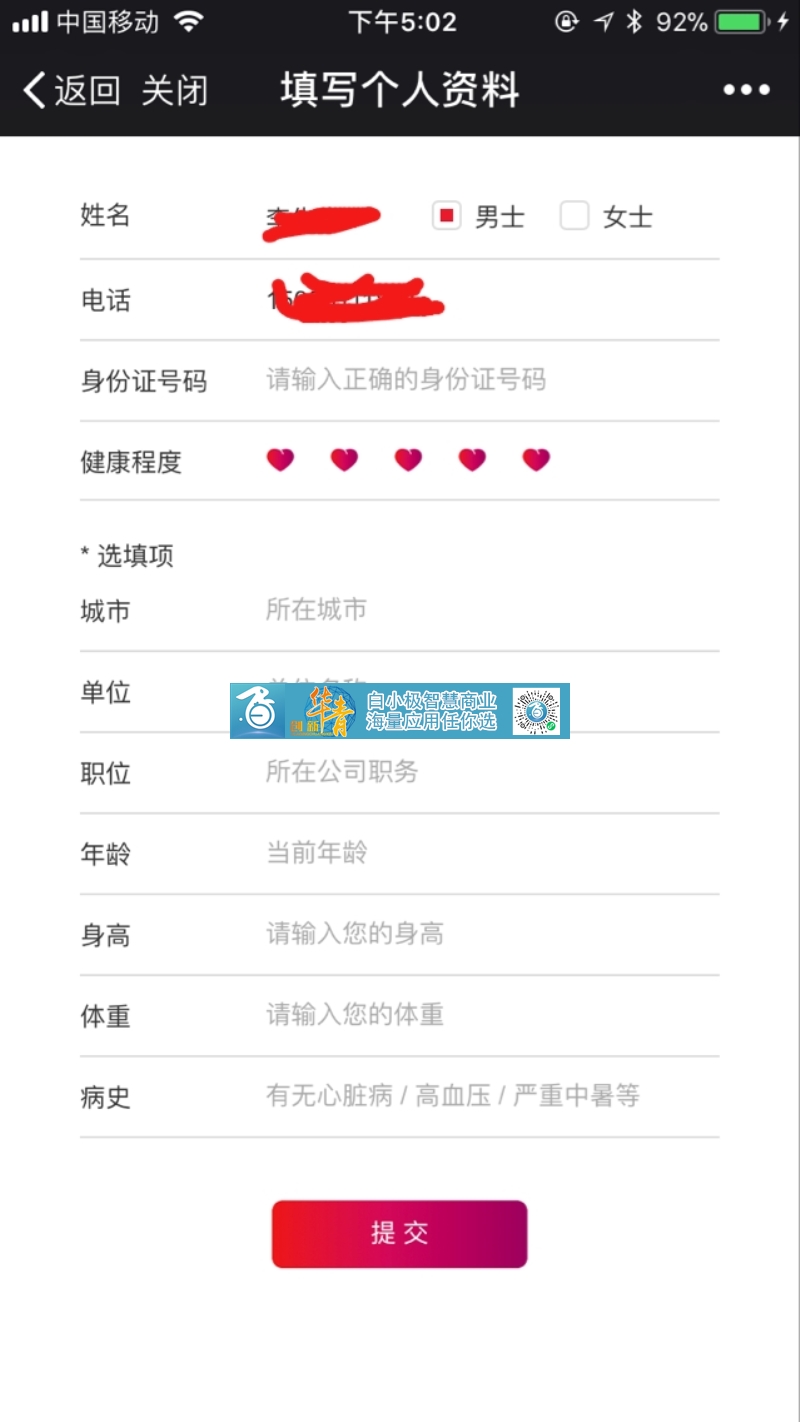Go back using the 返回 button
This screenshot has height=1422, width=800.
72,91
